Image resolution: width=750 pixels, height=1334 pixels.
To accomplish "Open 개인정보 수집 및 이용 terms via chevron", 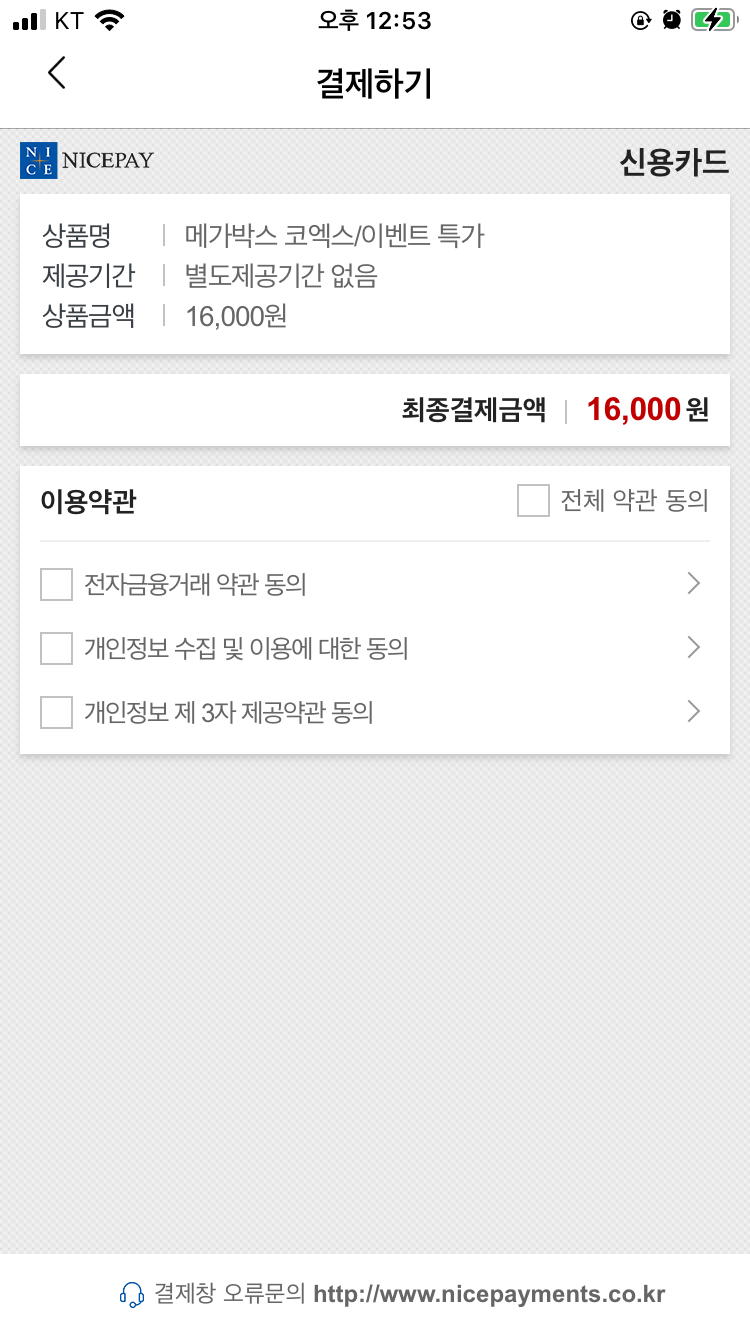I will click(693, 648).
